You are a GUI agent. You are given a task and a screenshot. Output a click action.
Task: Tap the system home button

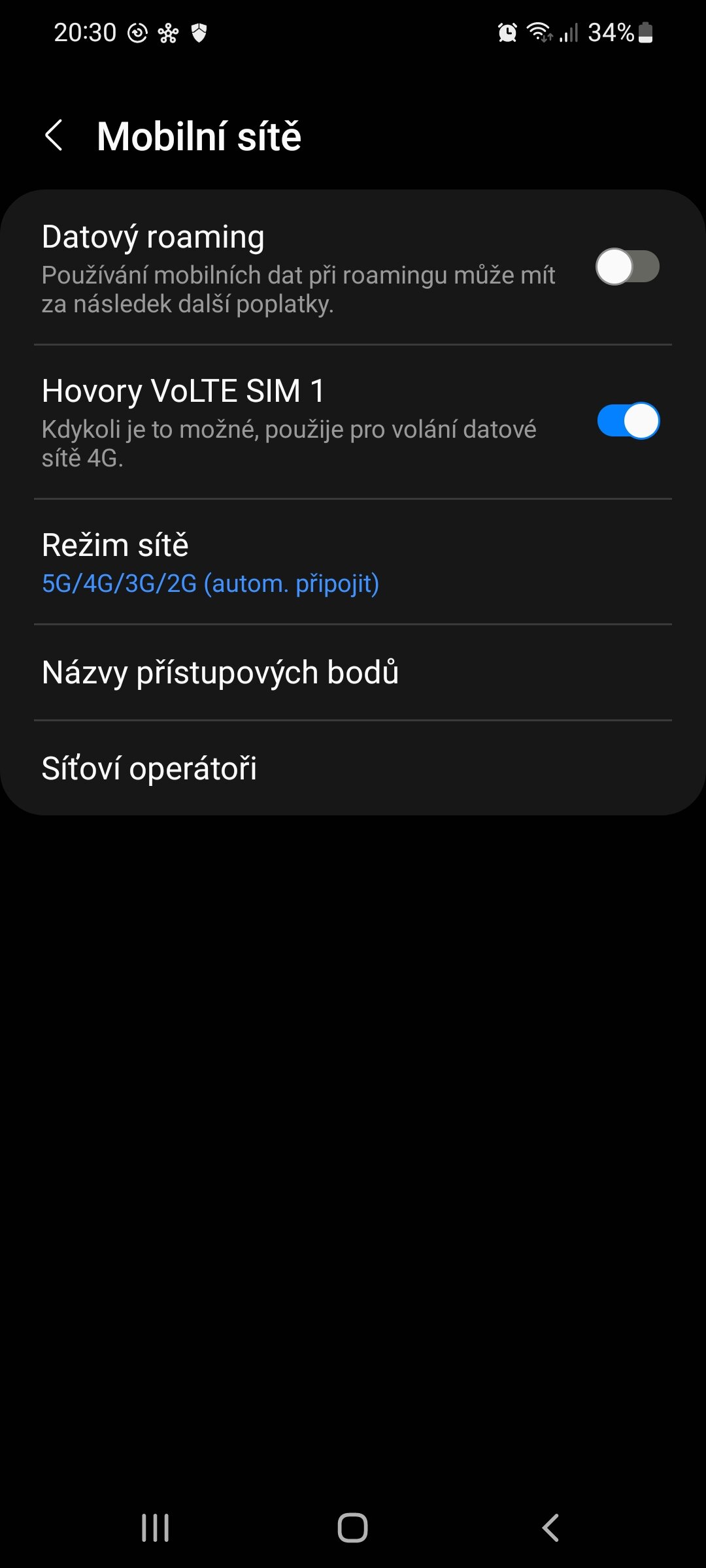click(353, 1528)
